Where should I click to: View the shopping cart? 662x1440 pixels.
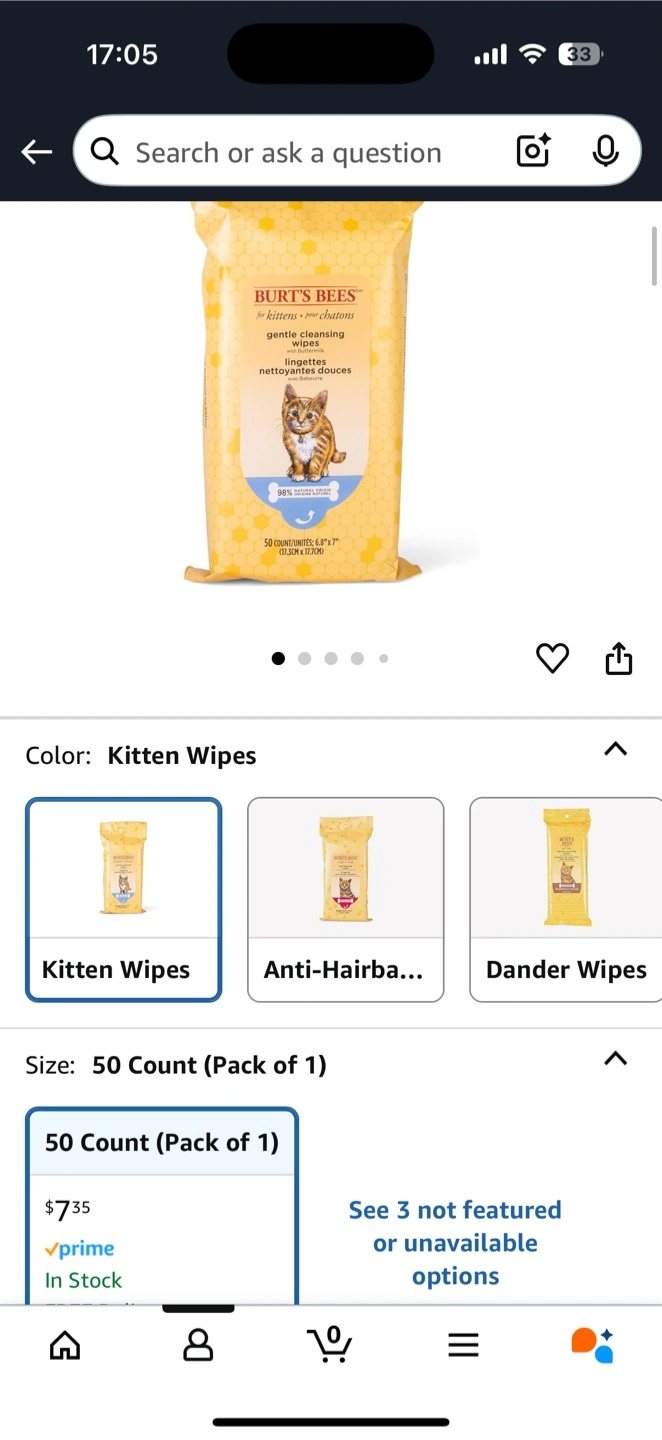point(330,1344)
